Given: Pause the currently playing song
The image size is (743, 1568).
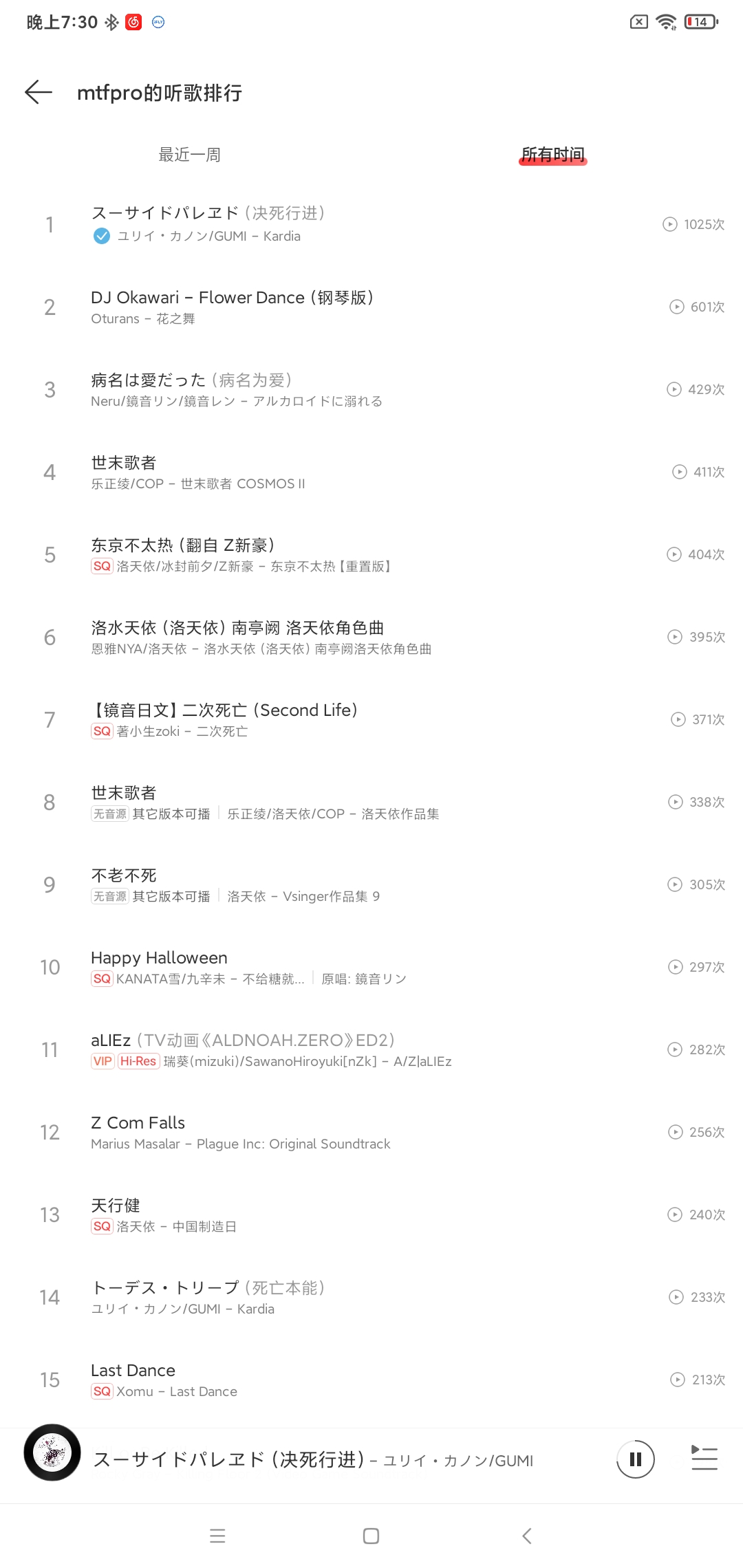Looking at the screenshot, I should pos(635,1459).
